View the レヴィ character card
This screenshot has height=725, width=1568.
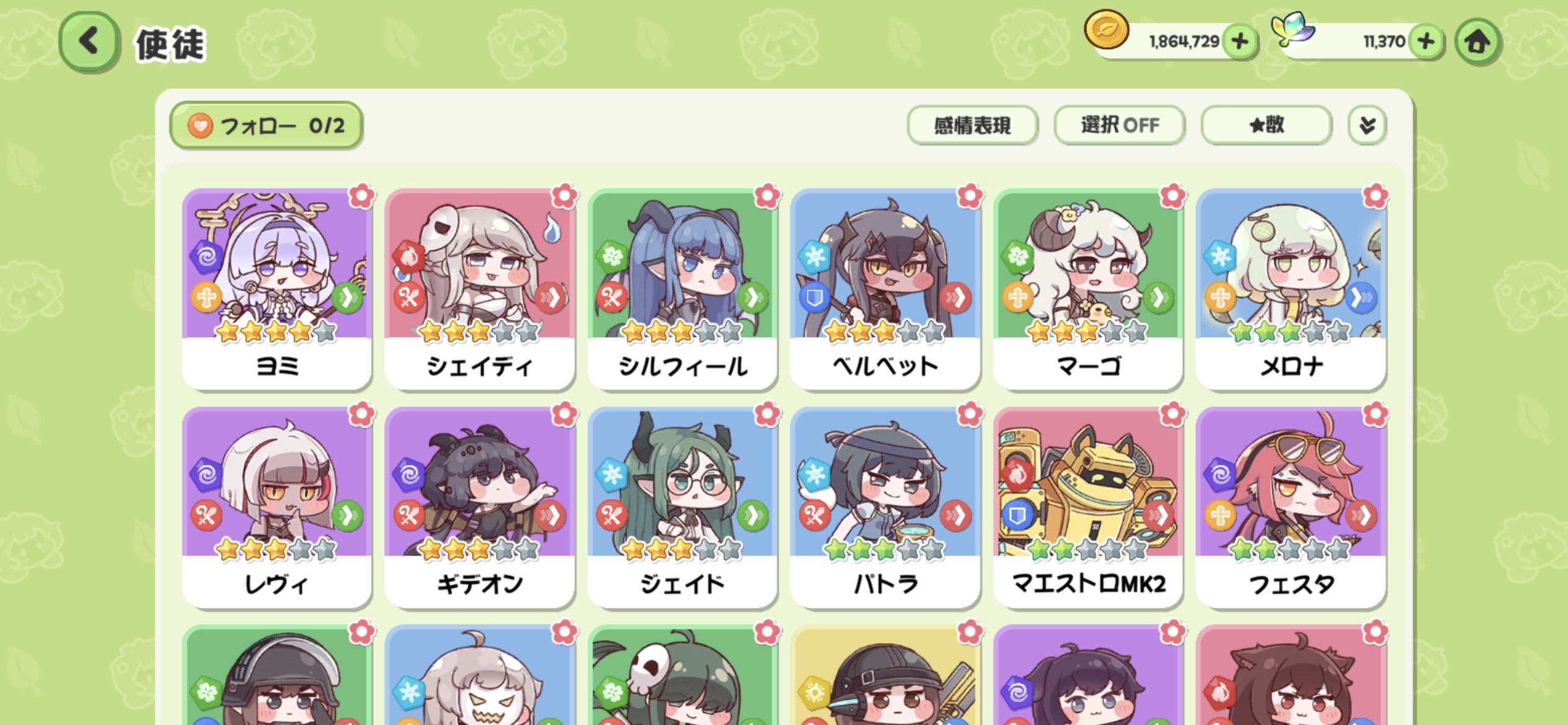tap(277, 506)
